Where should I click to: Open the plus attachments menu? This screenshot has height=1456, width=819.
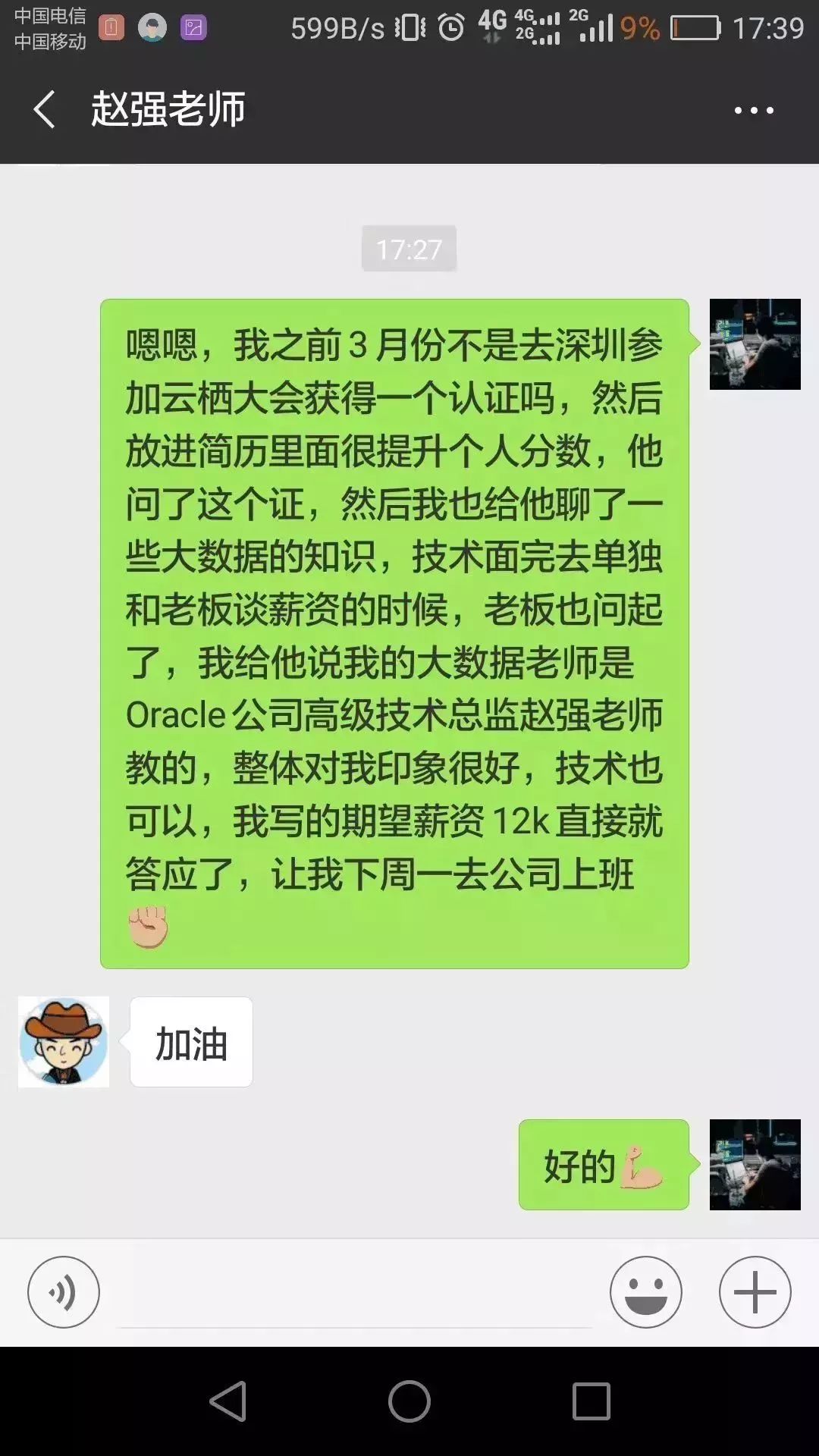point(755,1291)
